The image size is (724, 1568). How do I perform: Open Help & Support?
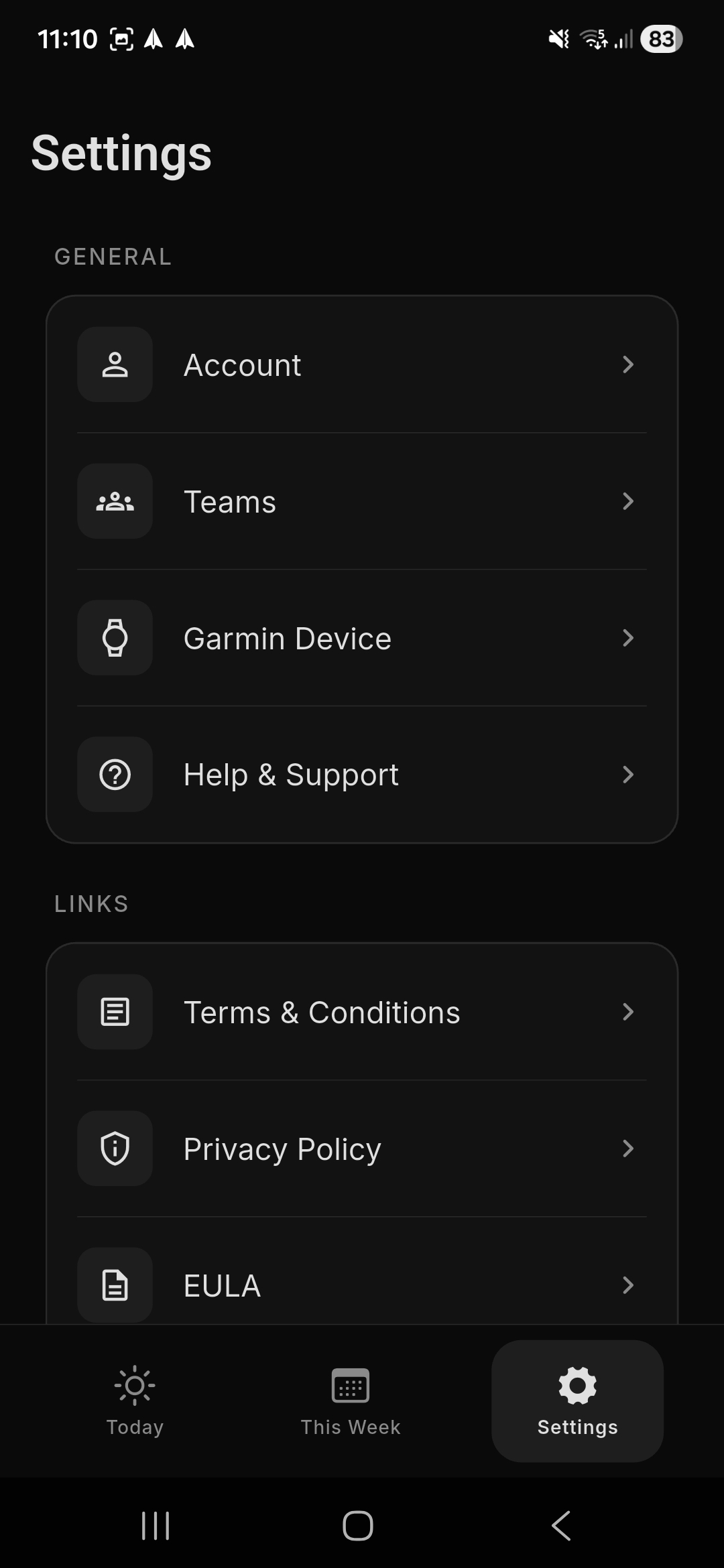click(x=362, y=775)
